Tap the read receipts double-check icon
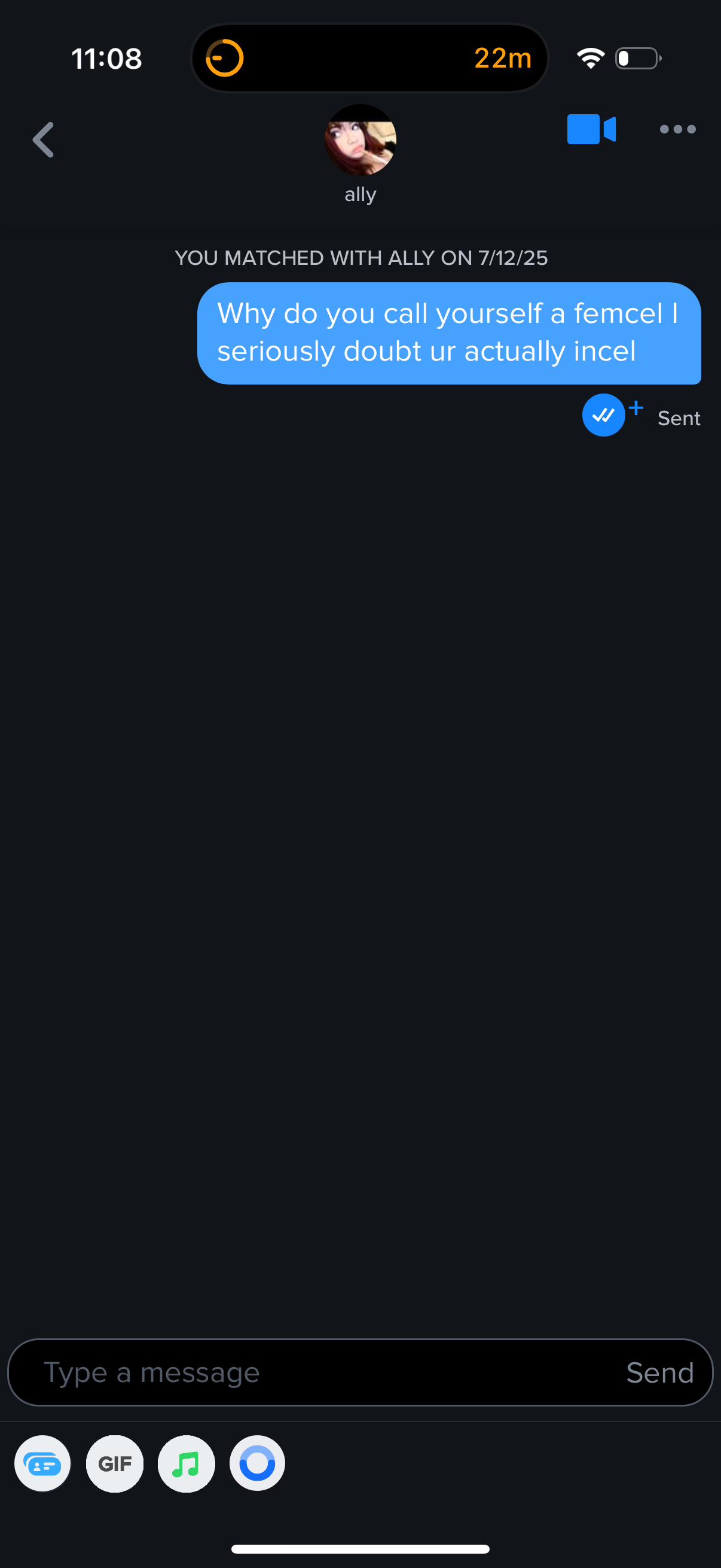This screenshot has width=721, height=1568. [x=603, y=415]
